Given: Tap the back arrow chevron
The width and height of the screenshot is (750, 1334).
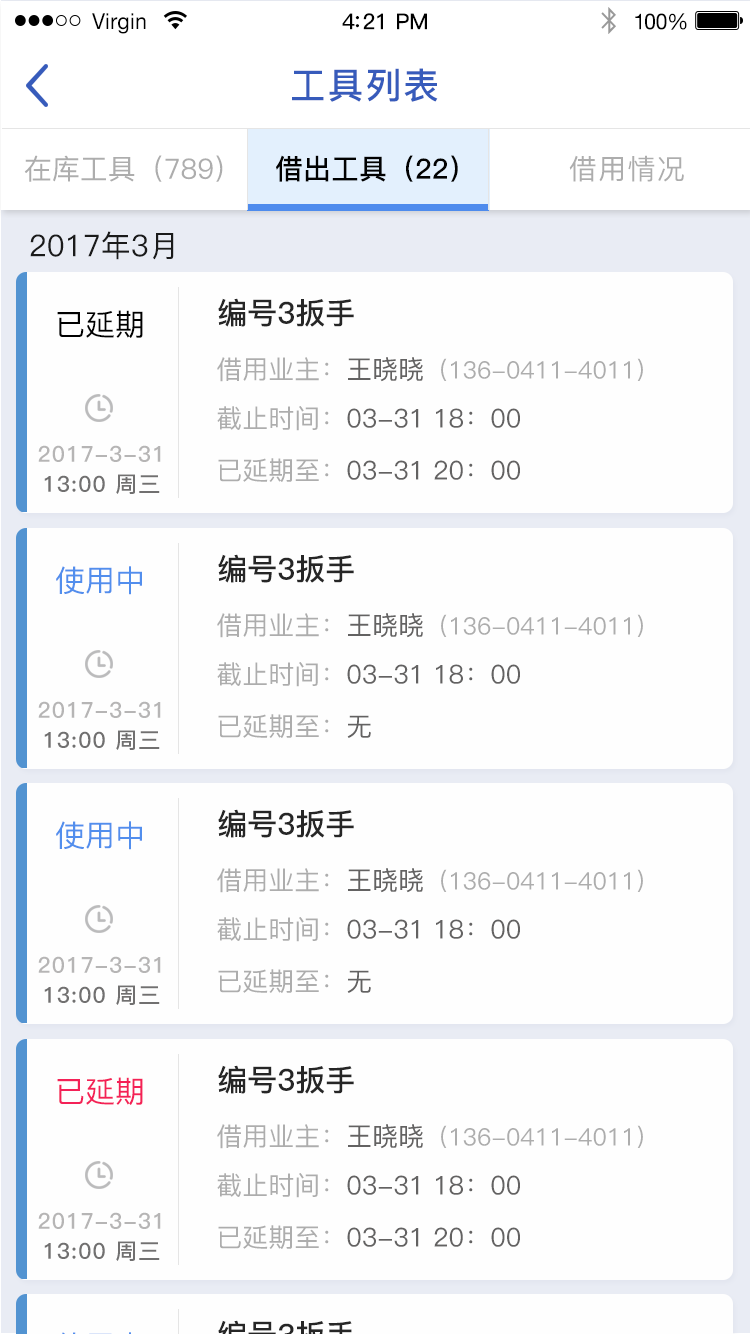Looking at the screenshot, I should click(x=37, y=86).
